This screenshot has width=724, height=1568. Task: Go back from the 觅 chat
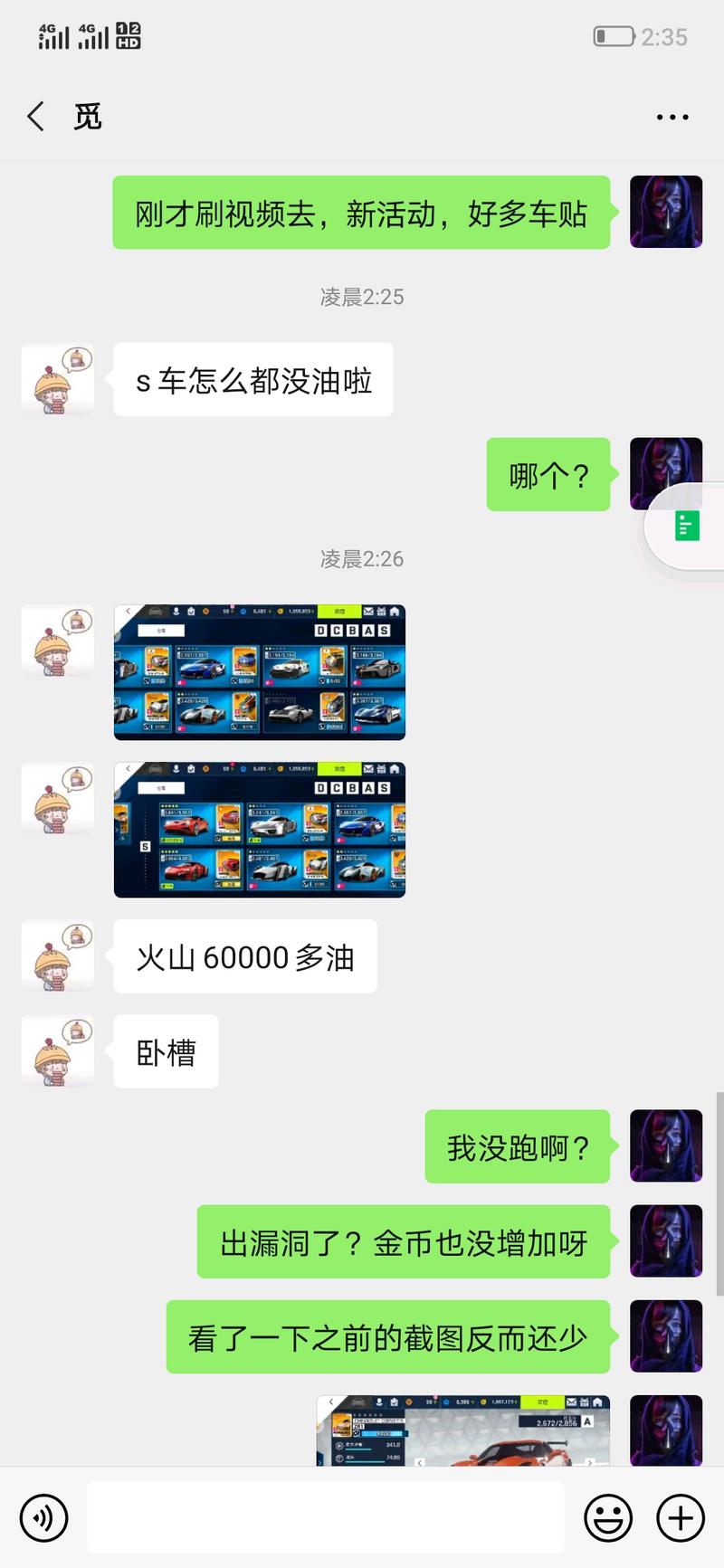pos(36,117)
